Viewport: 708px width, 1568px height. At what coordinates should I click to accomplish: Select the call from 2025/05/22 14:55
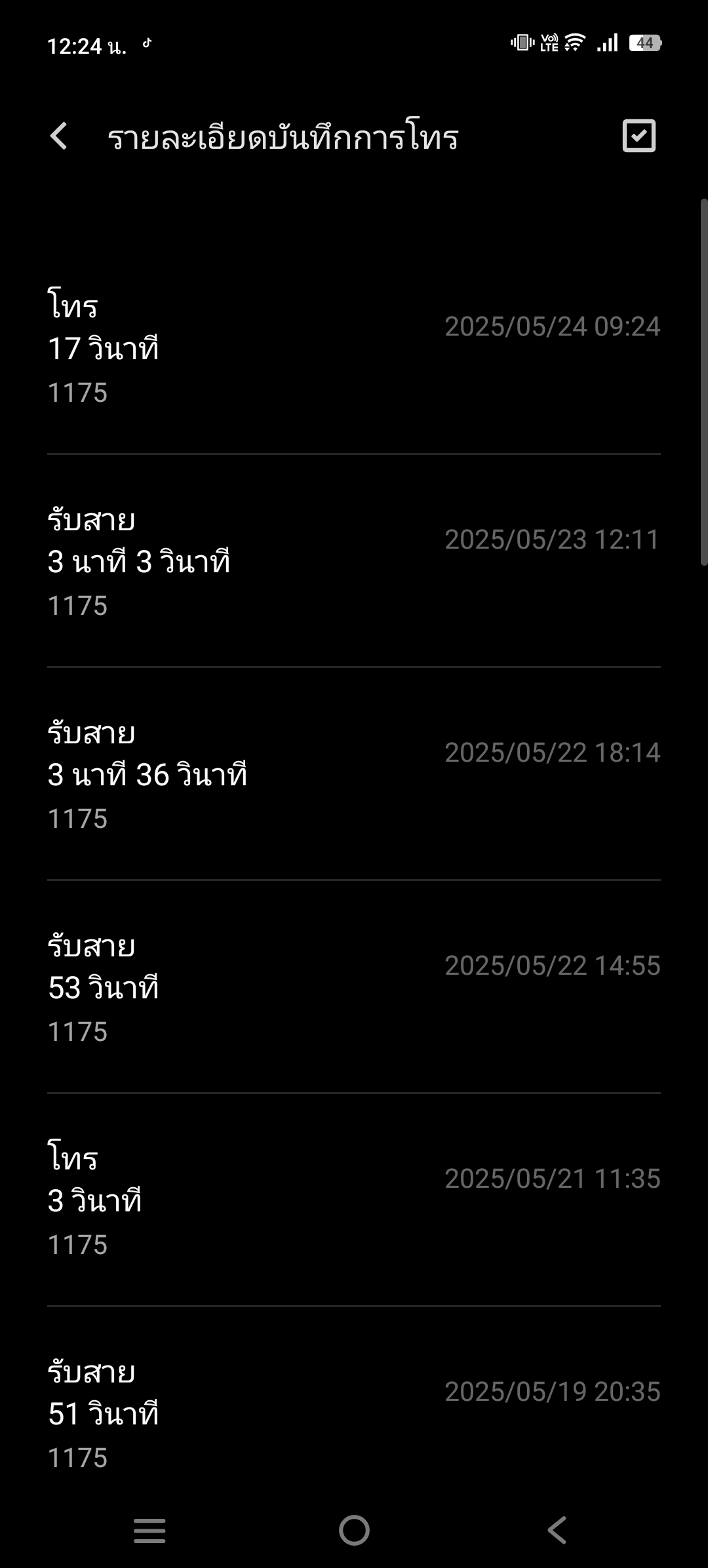(354, 987)
